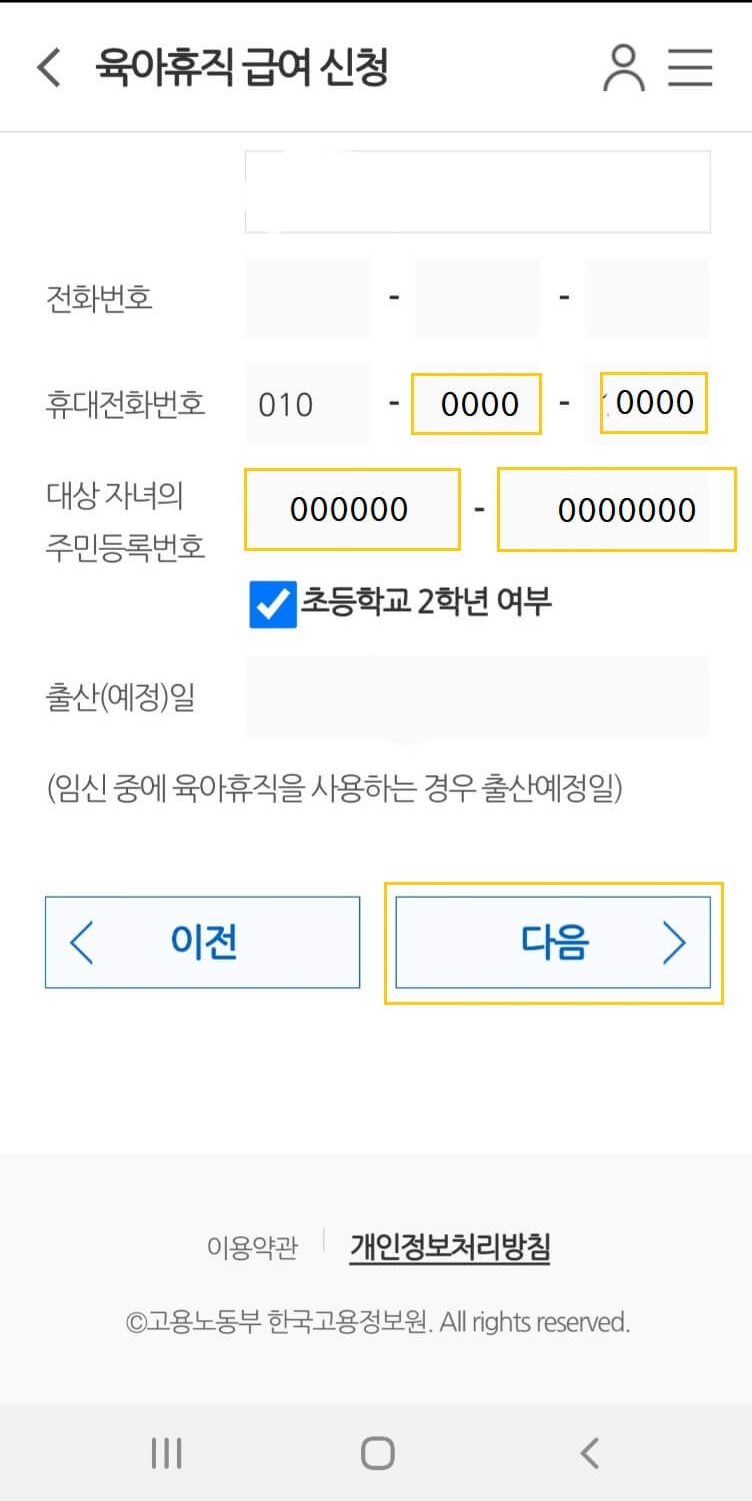Screen dimensions: 752x1501
Task: Click the middle 휴대전화번호 field showing 0000
Action: coord(476,403)
